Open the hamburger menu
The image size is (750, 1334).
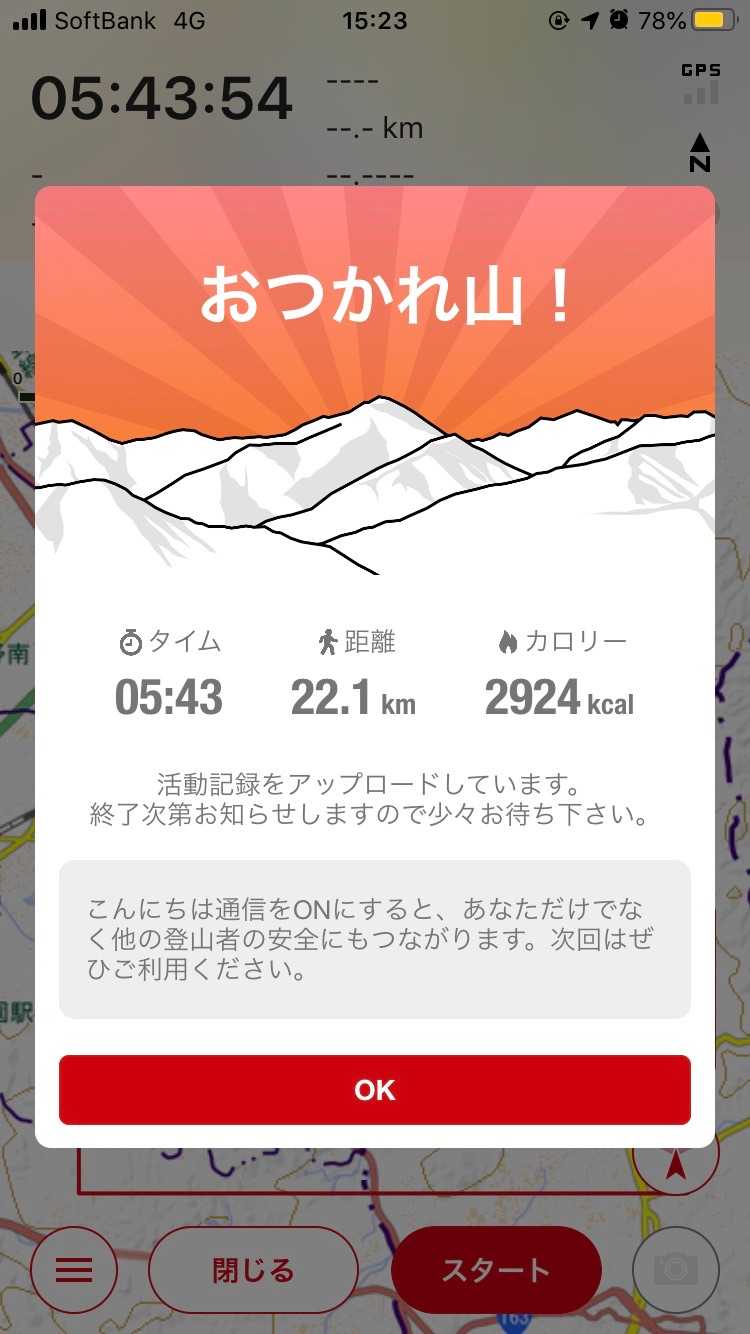[74, 1270]
